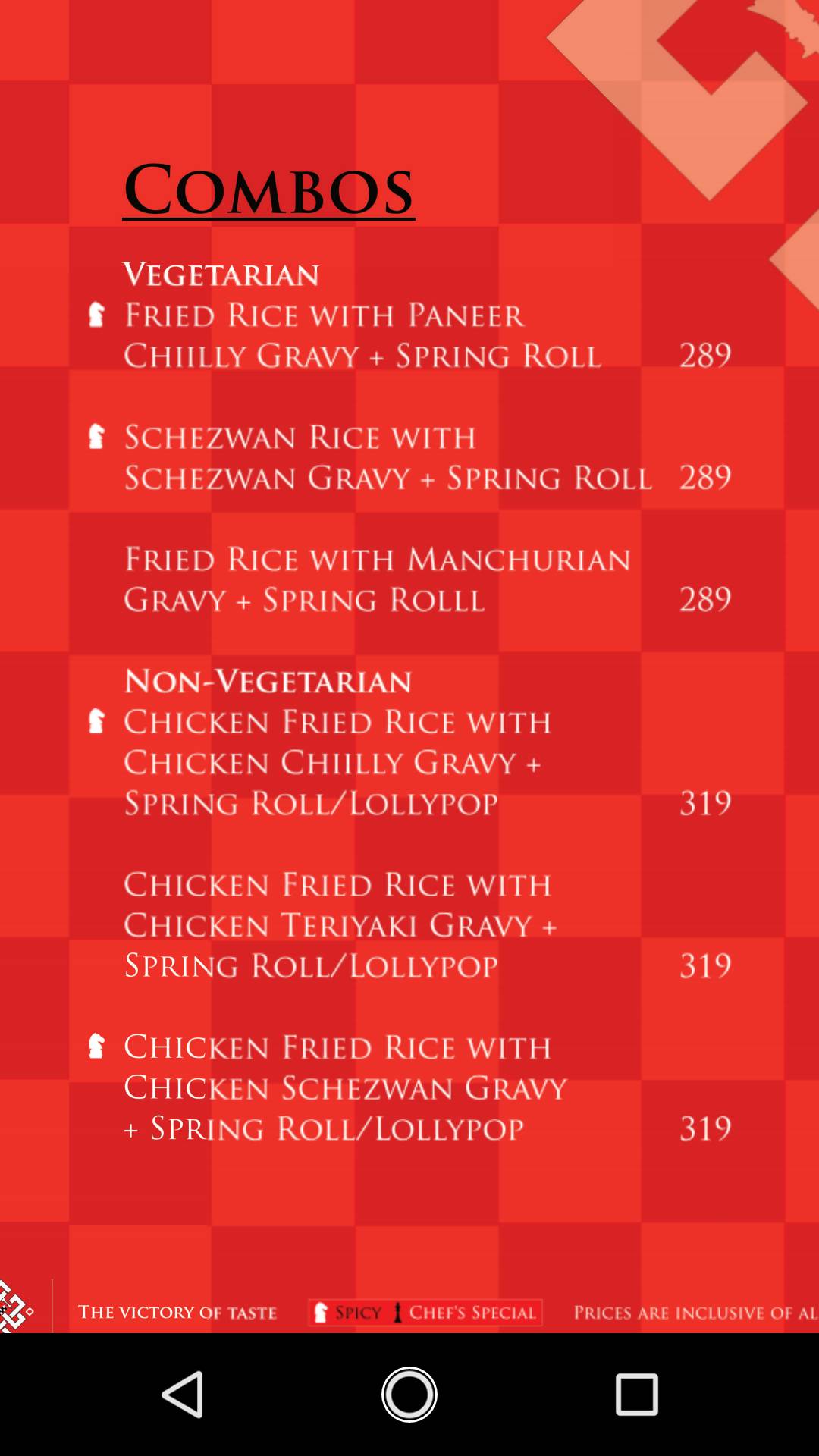
Task: Select the Vegetarian section header
Action: point(221,275)
